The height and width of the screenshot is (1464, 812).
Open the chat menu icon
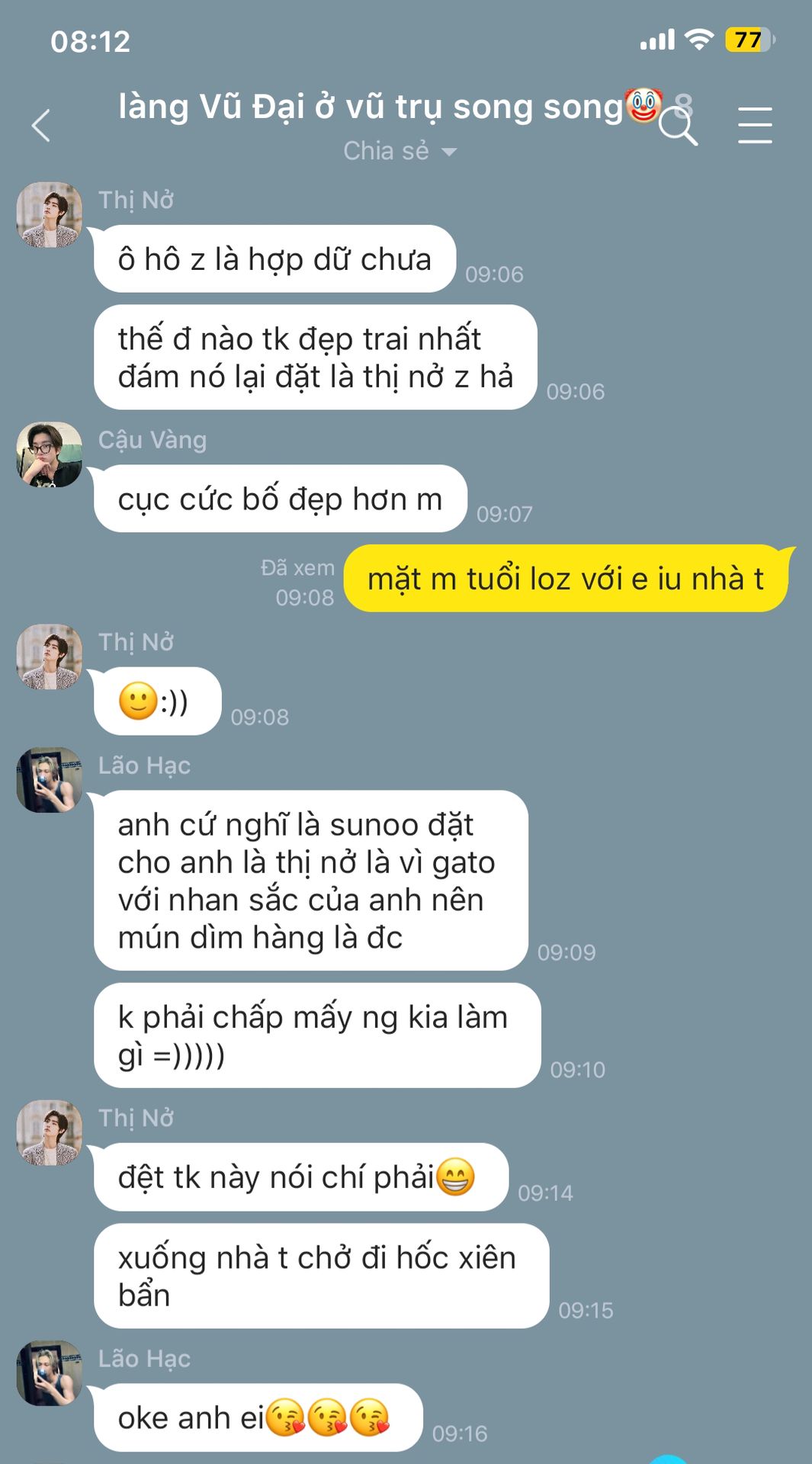click(755, 126)
